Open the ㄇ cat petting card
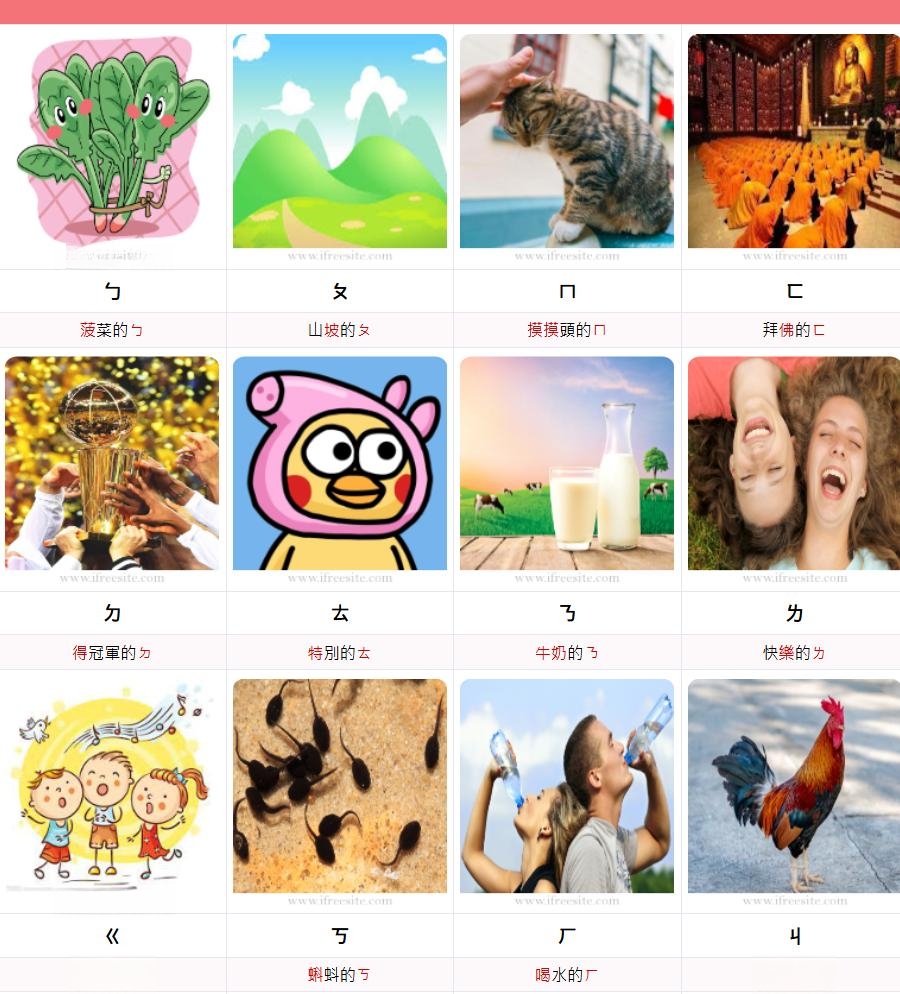The image size is (900, 994). [x=567, y=142]
